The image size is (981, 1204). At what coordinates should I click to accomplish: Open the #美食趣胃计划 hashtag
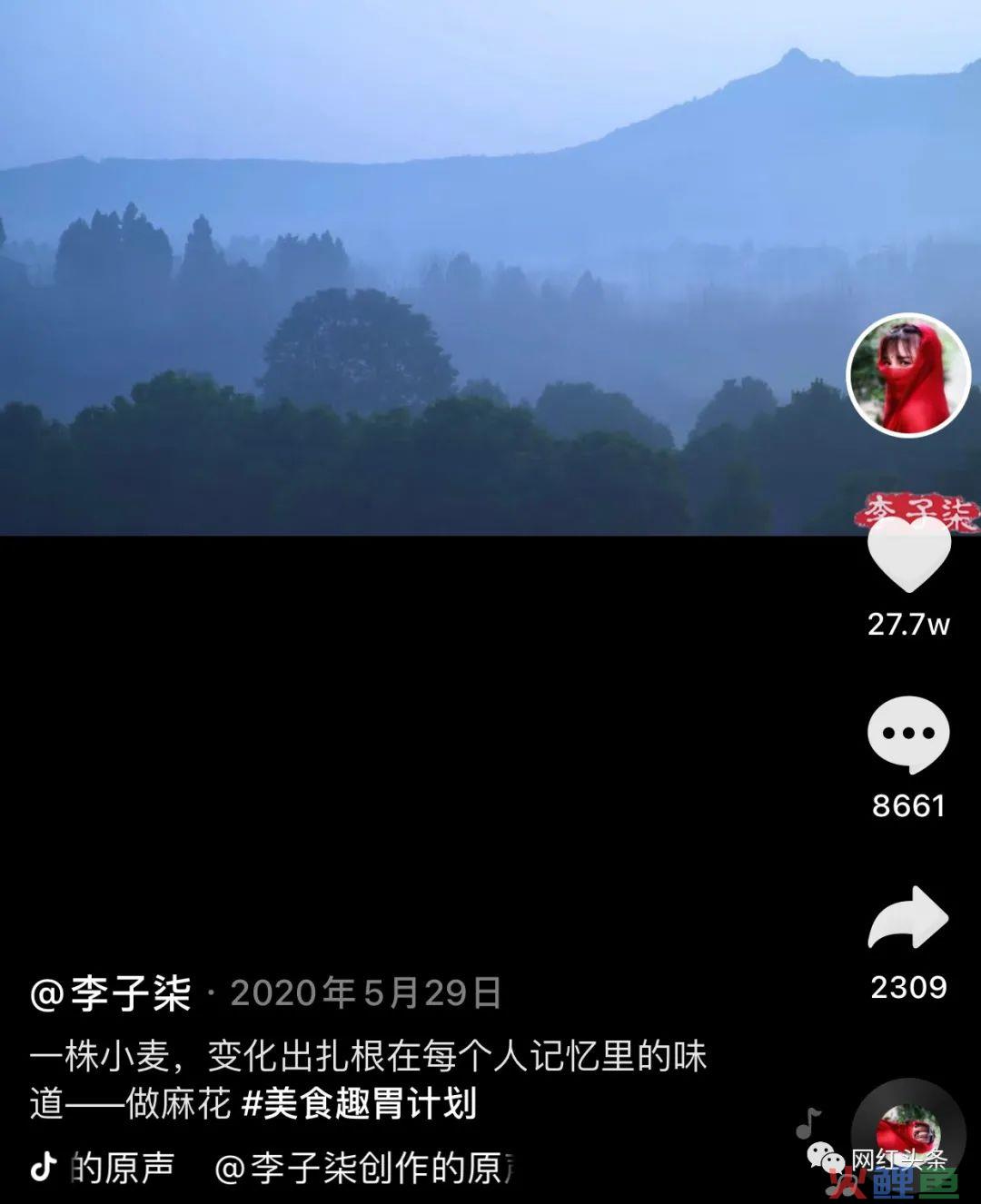tap(360, 1104)
